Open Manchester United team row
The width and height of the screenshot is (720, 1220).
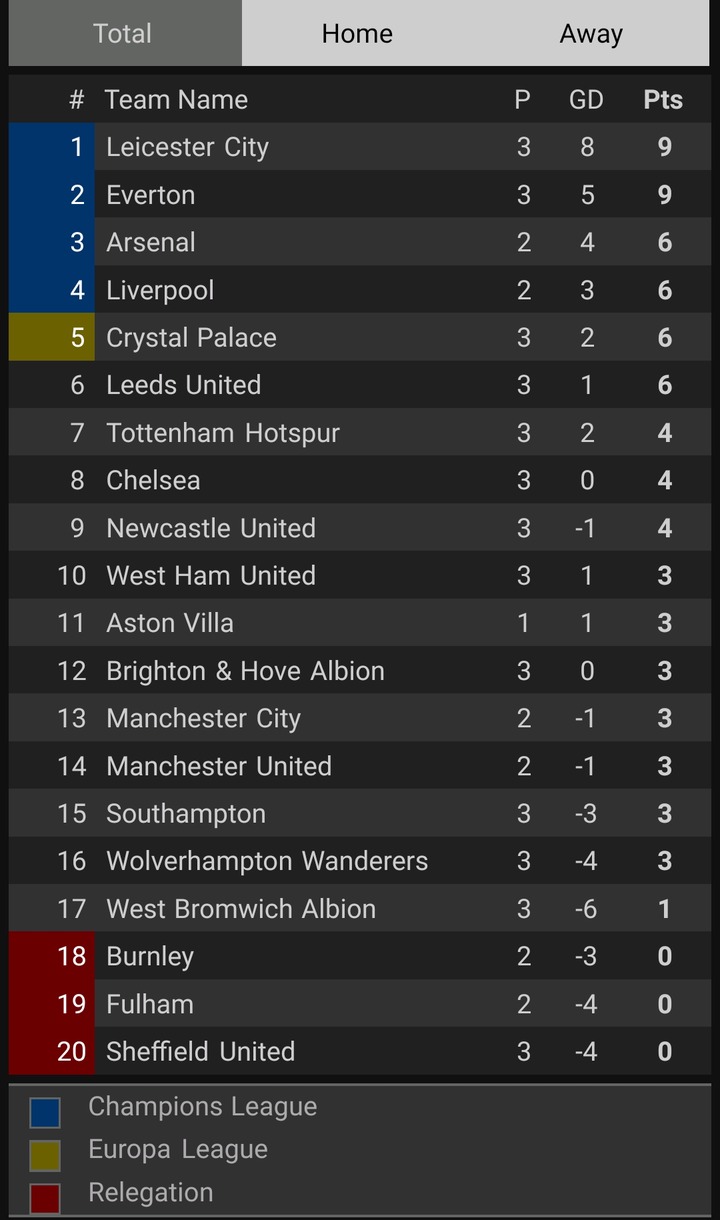coord(360,766)
